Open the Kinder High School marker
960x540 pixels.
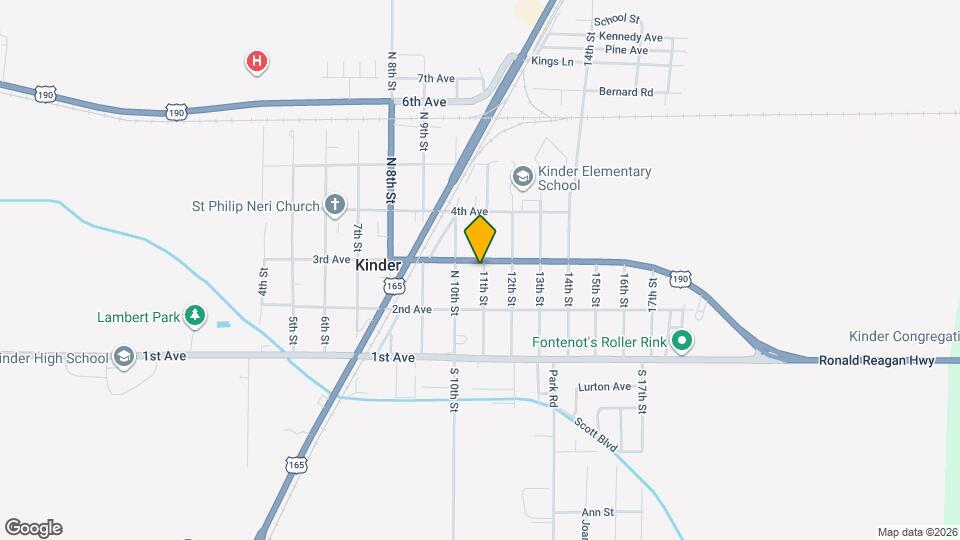click(124, 357)
